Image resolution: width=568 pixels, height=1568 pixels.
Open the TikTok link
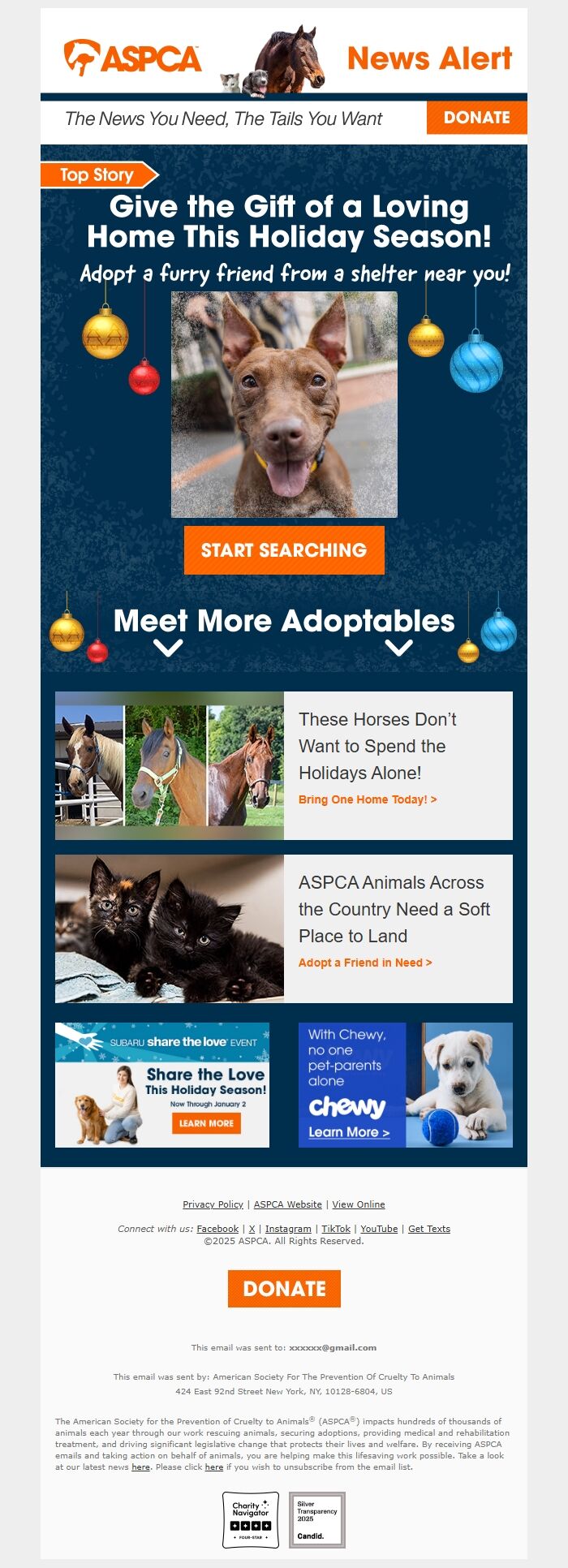[x=336, y=1229]
